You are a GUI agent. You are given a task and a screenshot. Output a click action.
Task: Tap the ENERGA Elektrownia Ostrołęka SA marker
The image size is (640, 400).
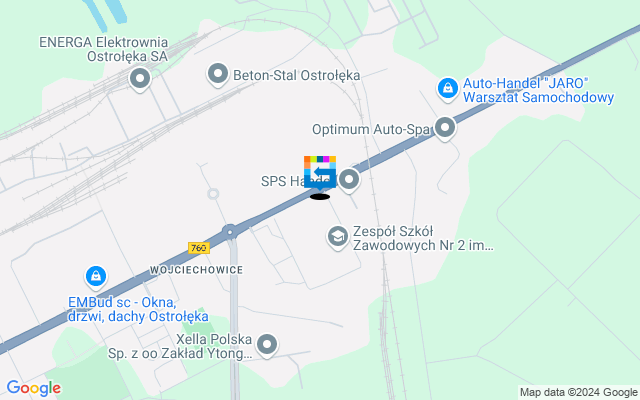point(140,77)
